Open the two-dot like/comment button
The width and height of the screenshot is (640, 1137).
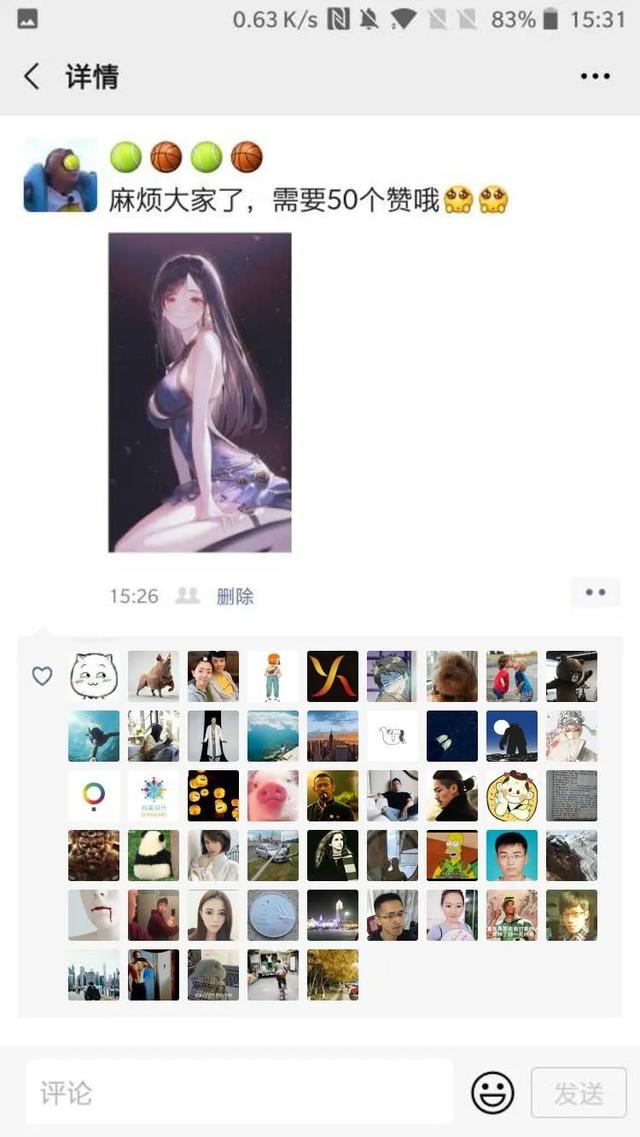(x=595, y=592)
